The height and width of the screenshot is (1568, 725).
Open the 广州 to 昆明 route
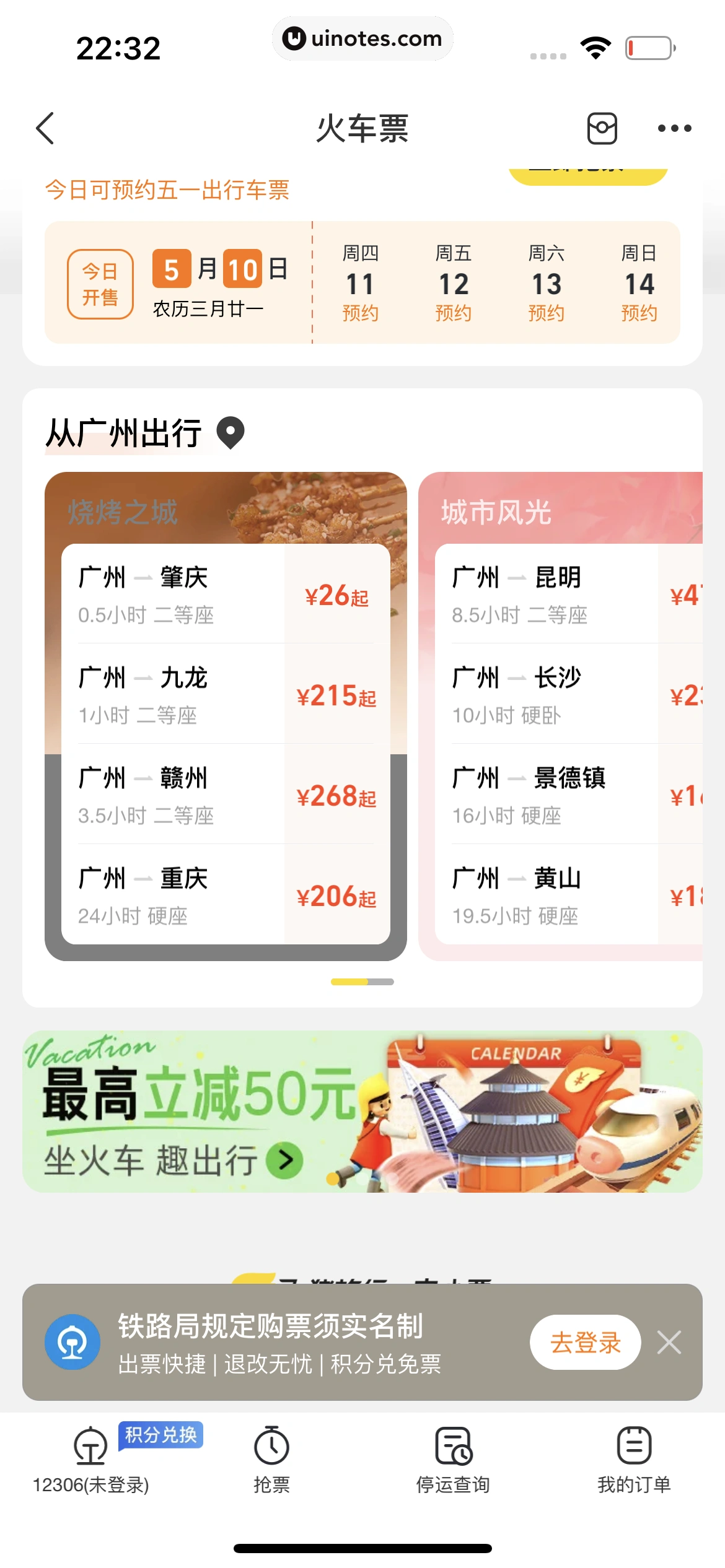[567, 595]
